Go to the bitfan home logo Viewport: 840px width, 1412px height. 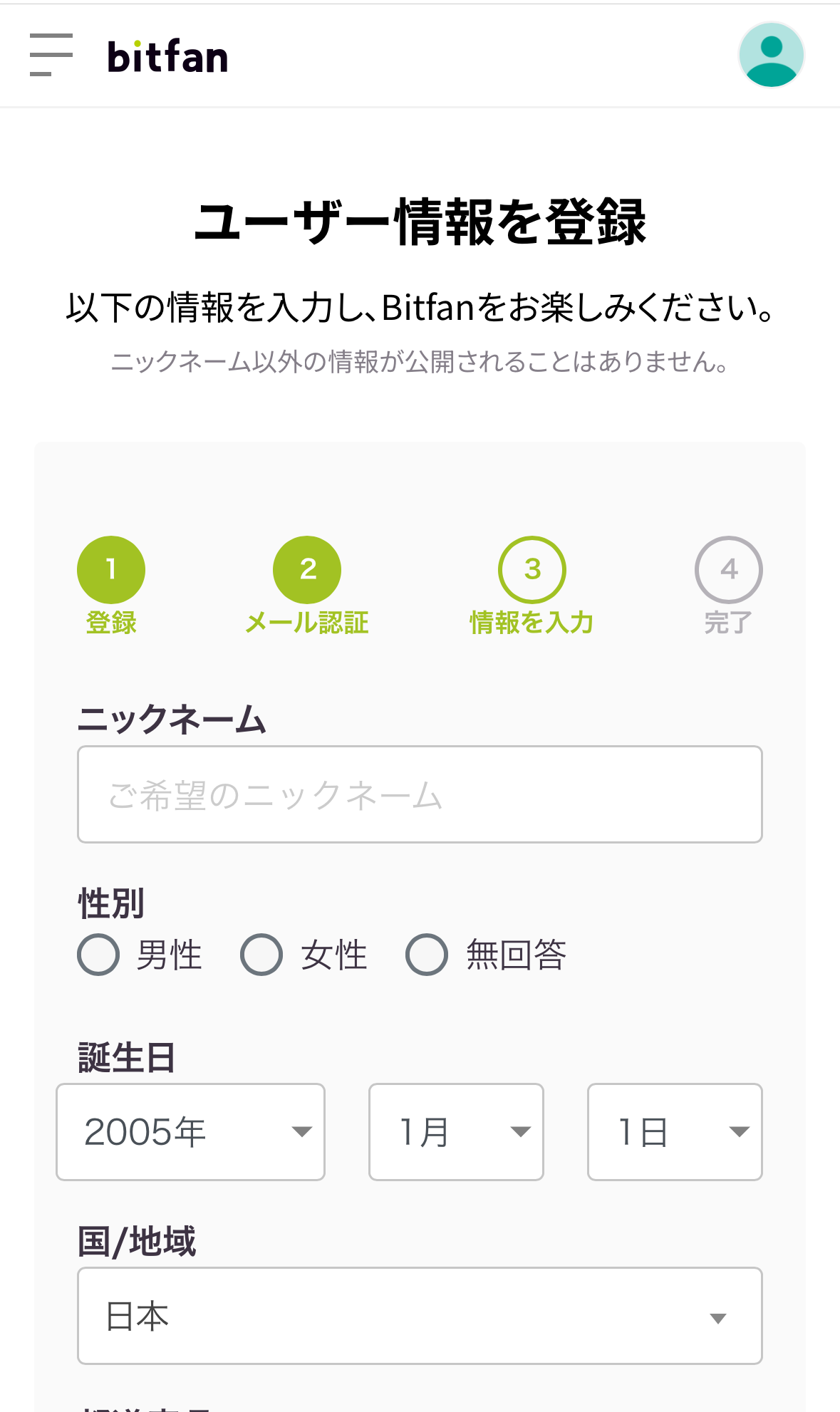[167, 56]
